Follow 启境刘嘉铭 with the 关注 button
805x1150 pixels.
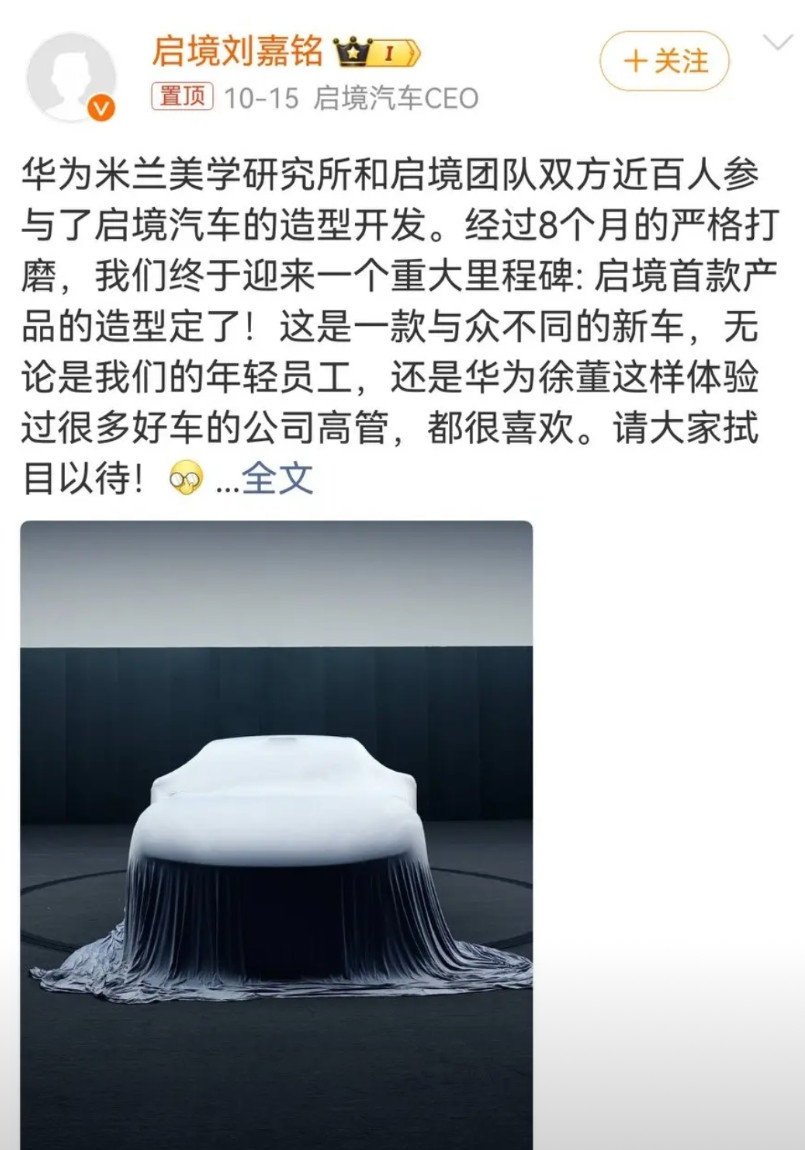click(664, 61)
